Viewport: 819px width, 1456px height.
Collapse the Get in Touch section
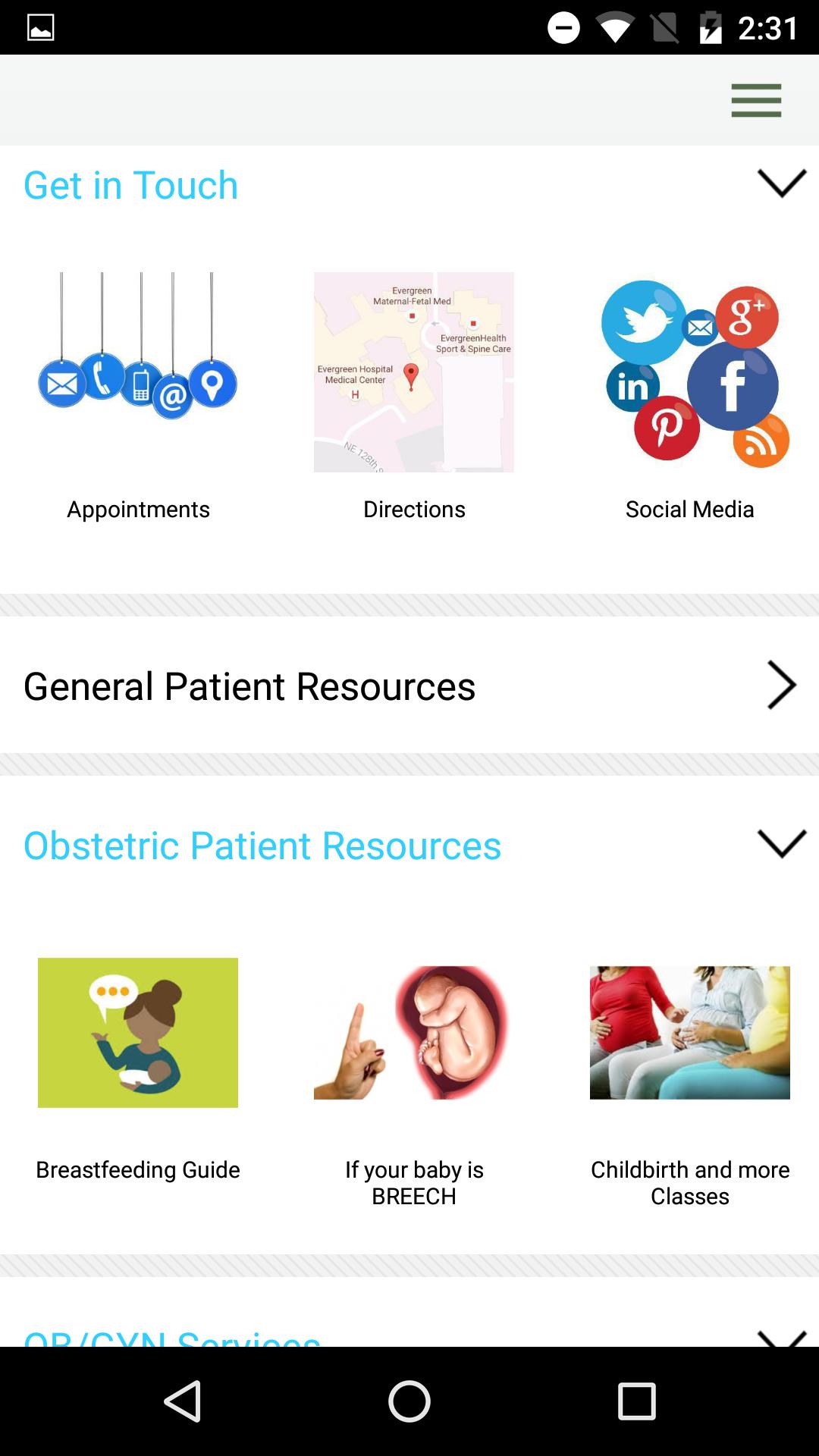coord(781,184)
